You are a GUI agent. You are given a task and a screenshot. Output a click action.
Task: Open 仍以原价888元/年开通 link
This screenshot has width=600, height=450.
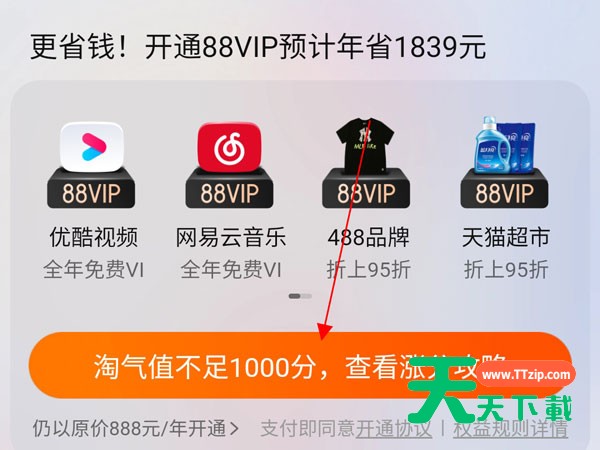click(136, 428)
